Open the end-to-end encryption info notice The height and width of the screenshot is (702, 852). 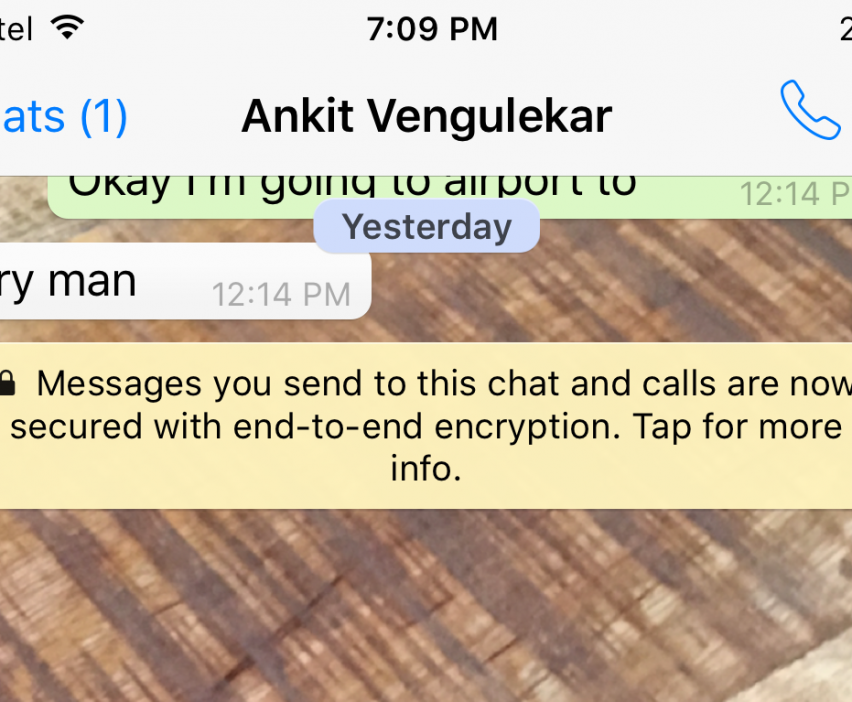click(426, 426)
